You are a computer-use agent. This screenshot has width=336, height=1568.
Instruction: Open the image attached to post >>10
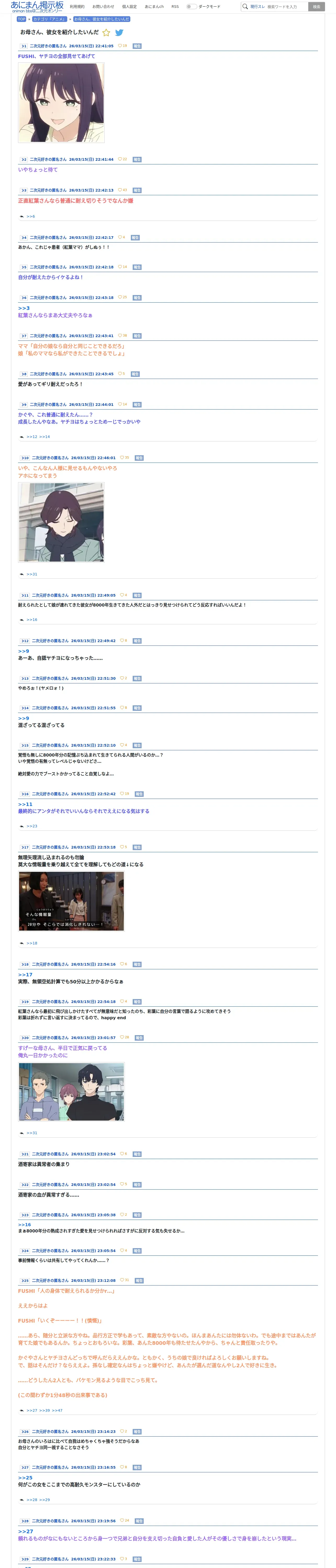click(x=61, y=522)
